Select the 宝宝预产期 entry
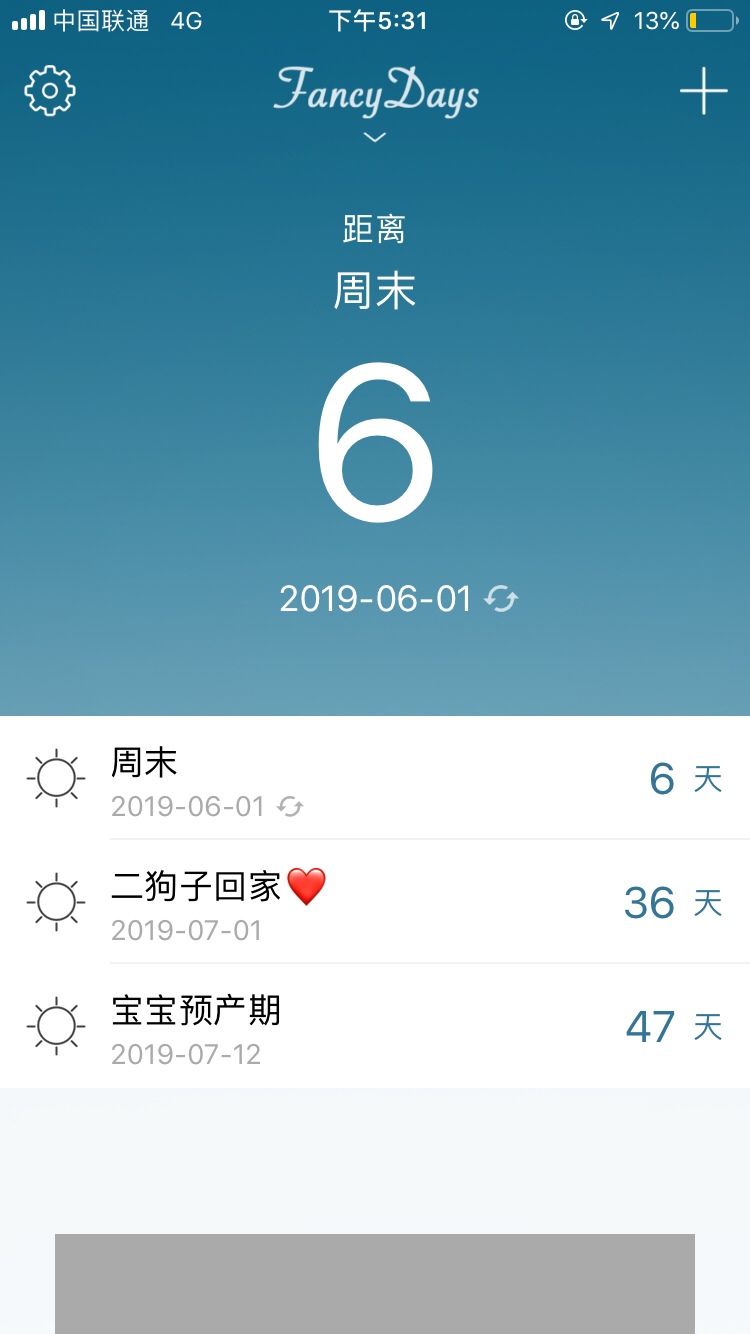The image size is (750, 1334). coord(375,1027)
